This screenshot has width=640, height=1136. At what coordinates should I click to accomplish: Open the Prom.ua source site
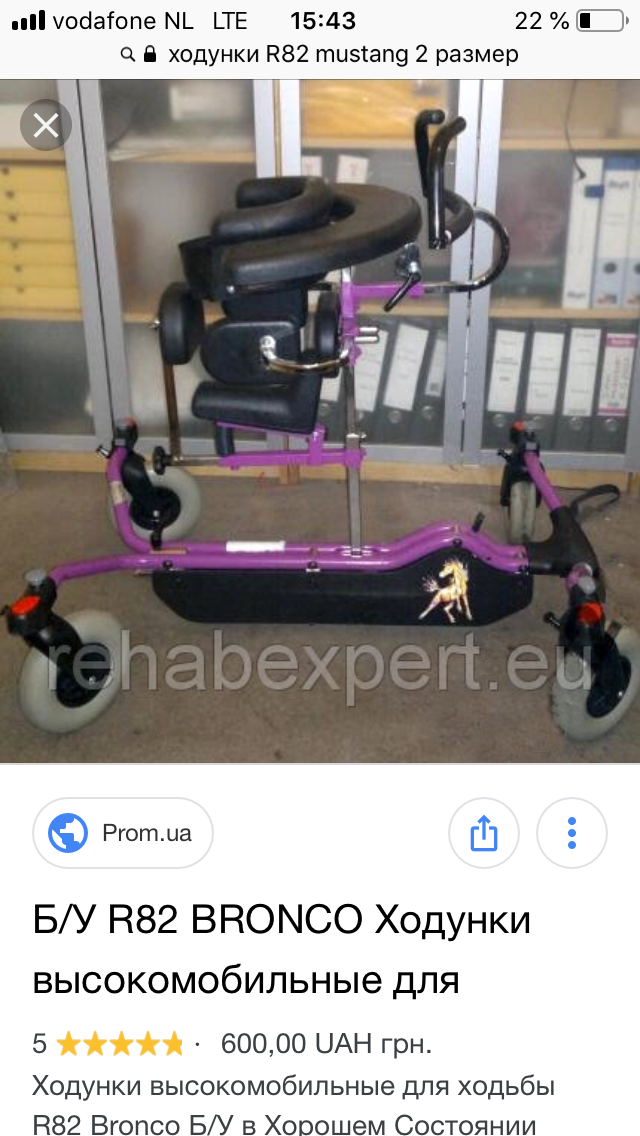pos(122,833)
